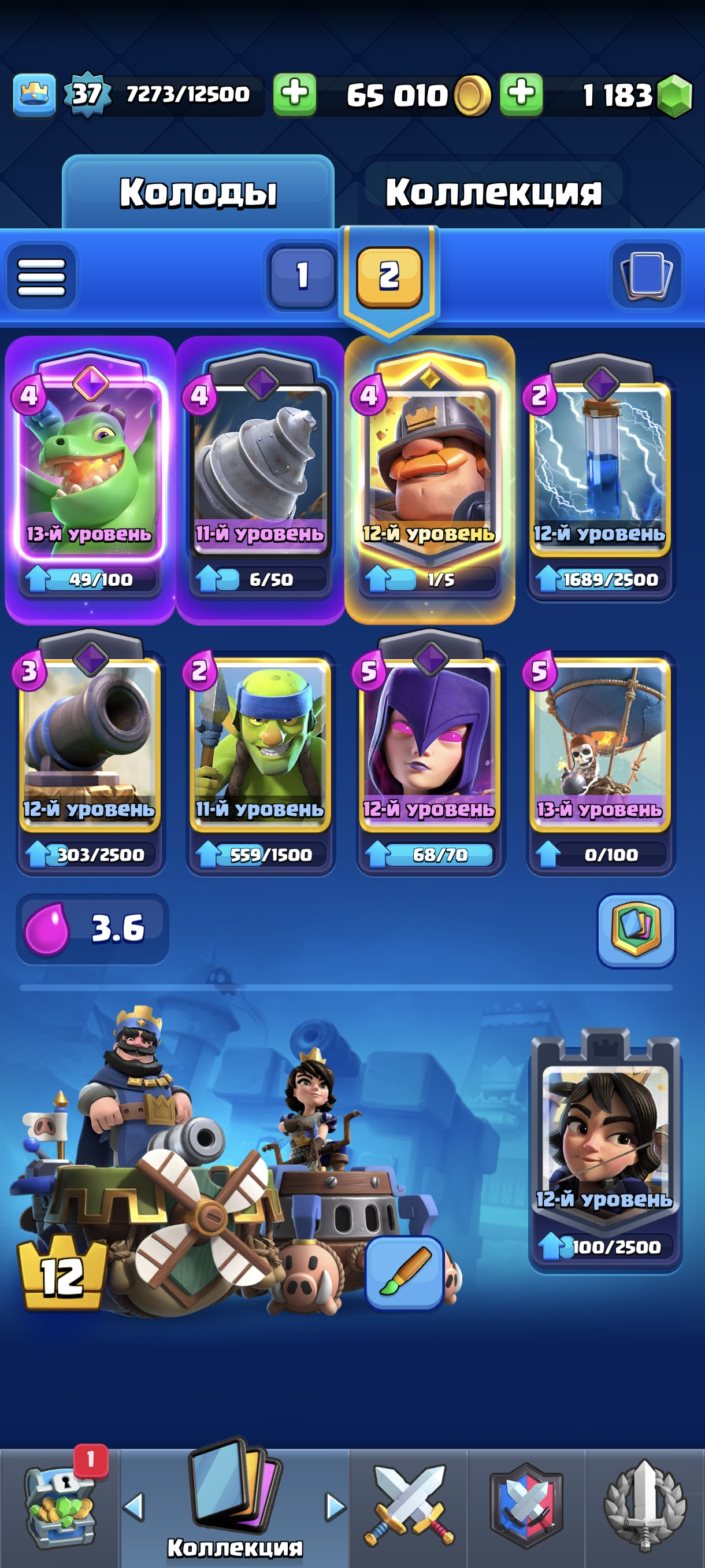Viewport: 705px width, 1568px height.
Task: Open the deck shield badge button
Action: pyautogui.click(x=636, y=930)
